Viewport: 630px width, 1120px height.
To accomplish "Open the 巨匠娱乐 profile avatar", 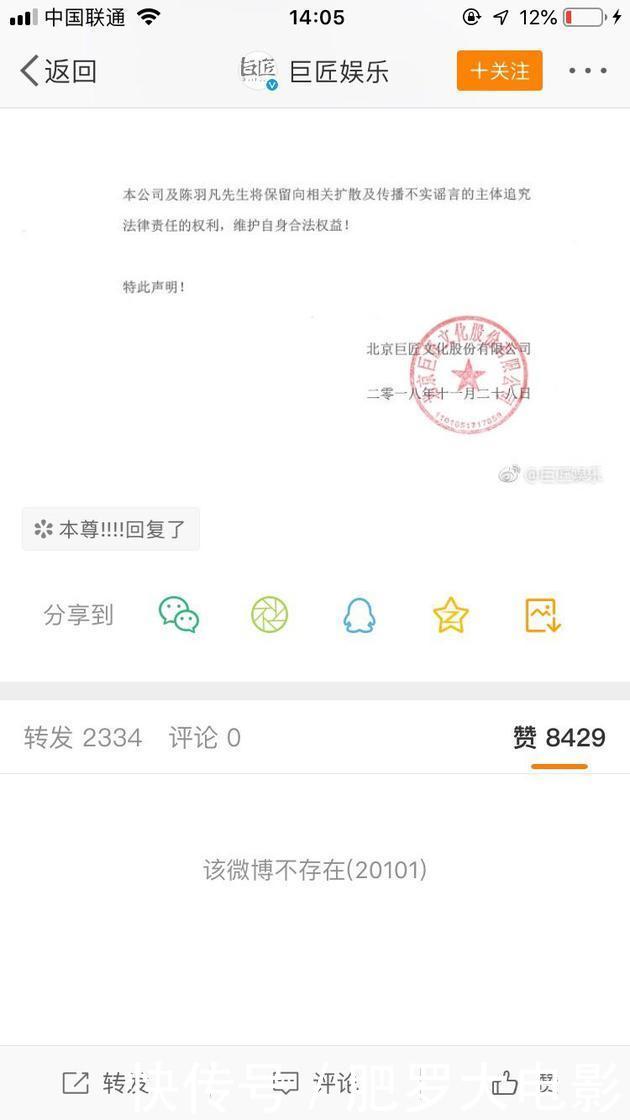I will pos(258,71).
